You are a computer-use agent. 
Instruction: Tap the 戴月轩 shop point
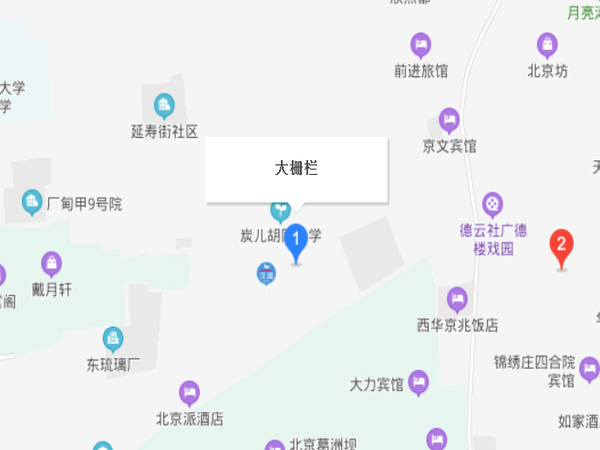[x=51, y=264]
